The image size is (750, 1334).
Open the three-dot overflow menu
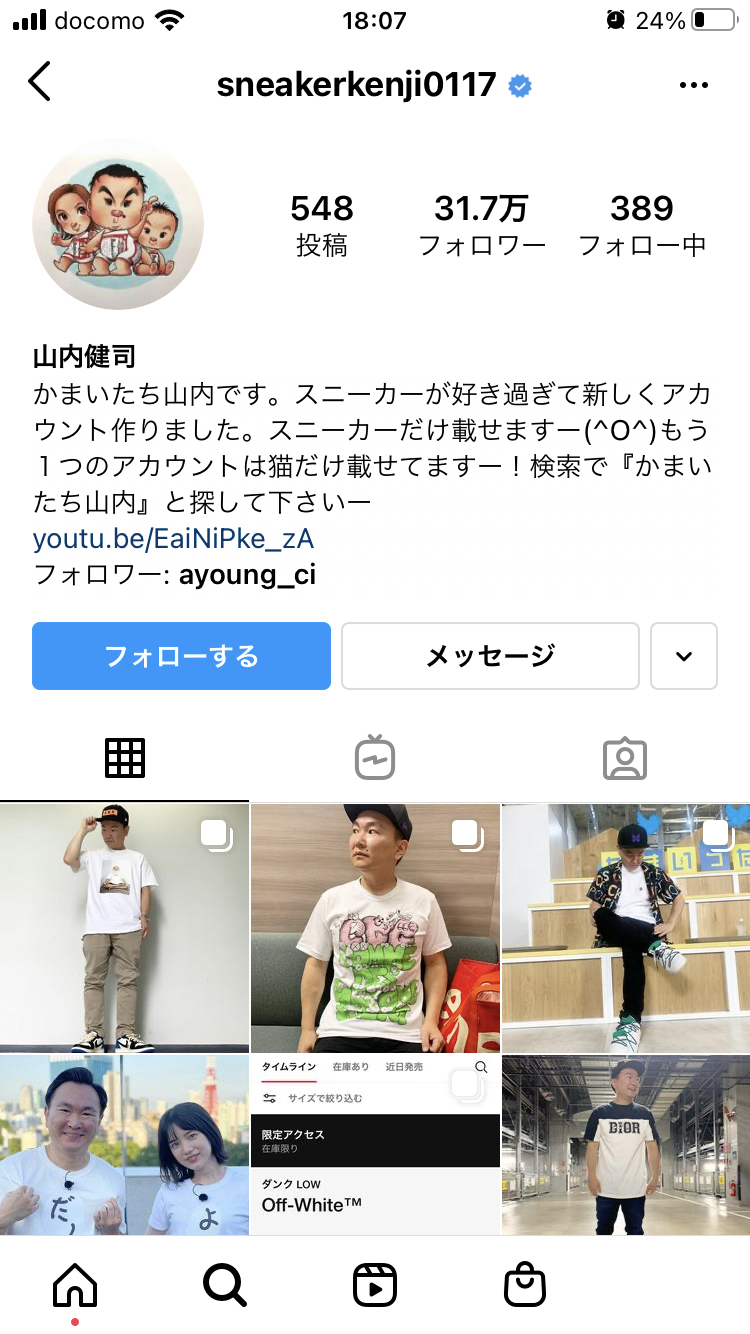693,86
